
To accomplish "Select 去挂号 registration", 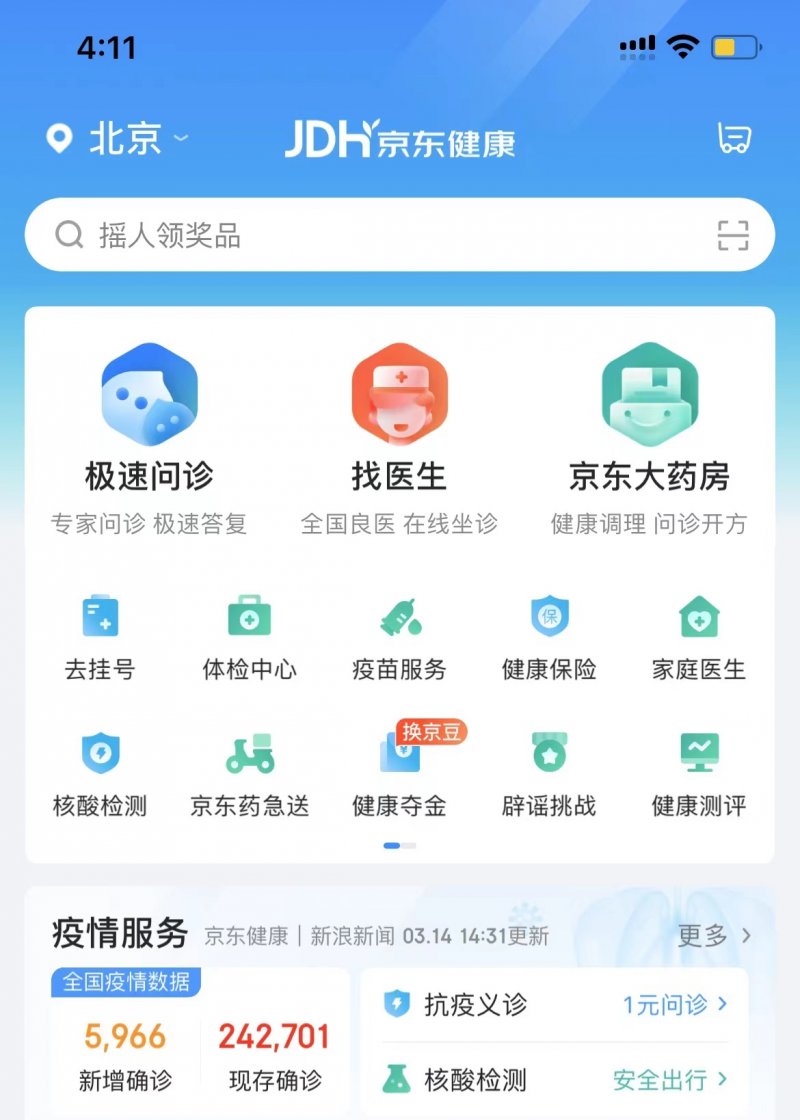I will [100, 636].
